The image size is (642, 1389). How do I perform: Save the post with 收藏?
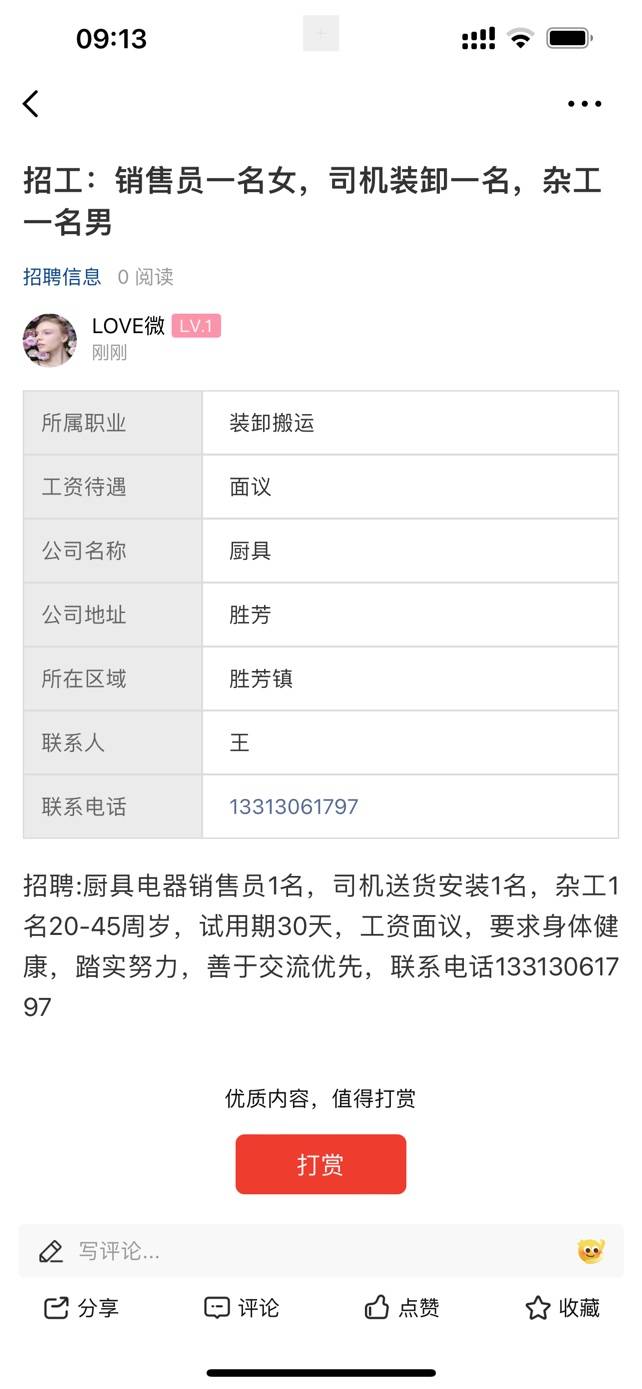click(x=562, y=1308)
